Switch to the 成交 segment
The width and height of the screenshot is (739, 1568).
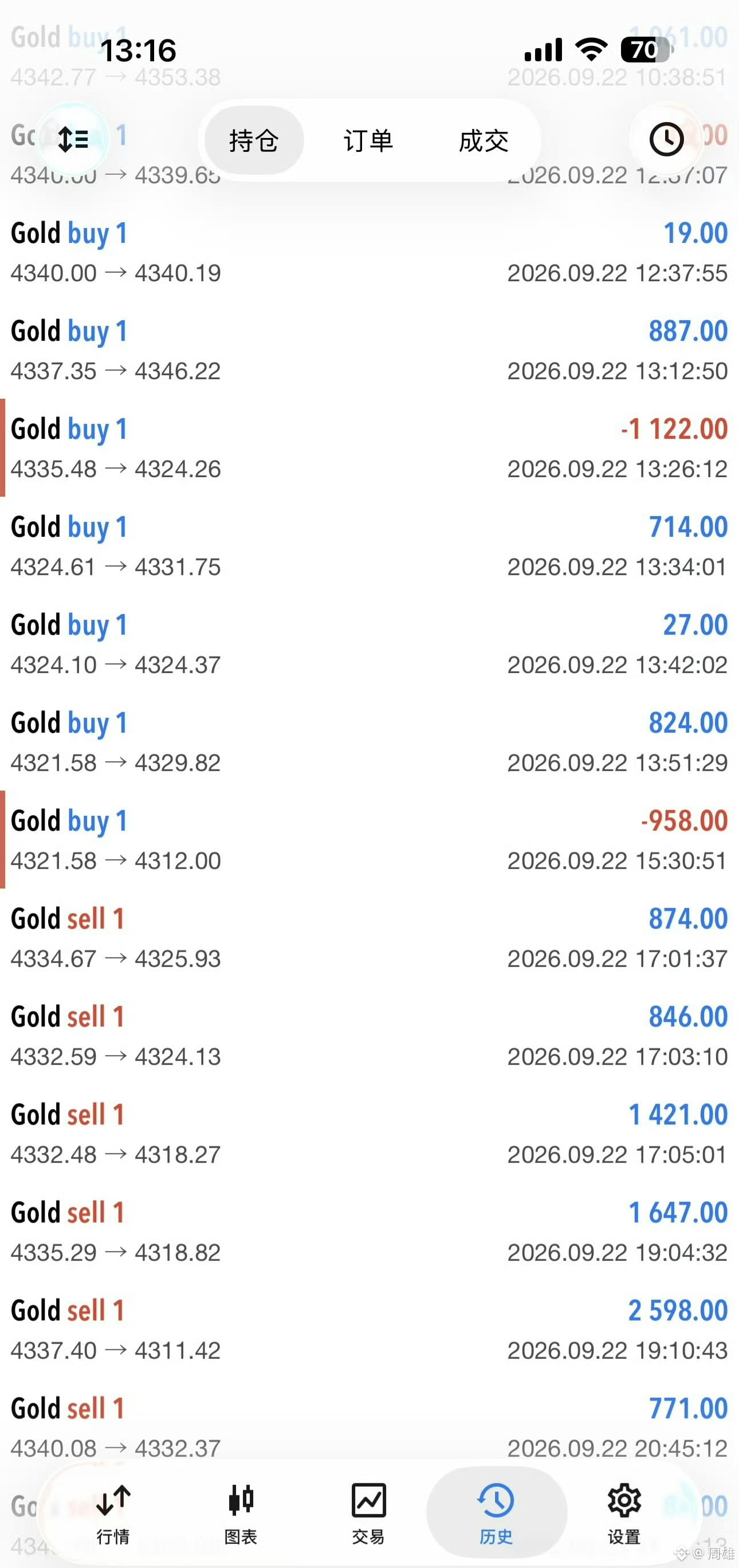pos(484,140)
